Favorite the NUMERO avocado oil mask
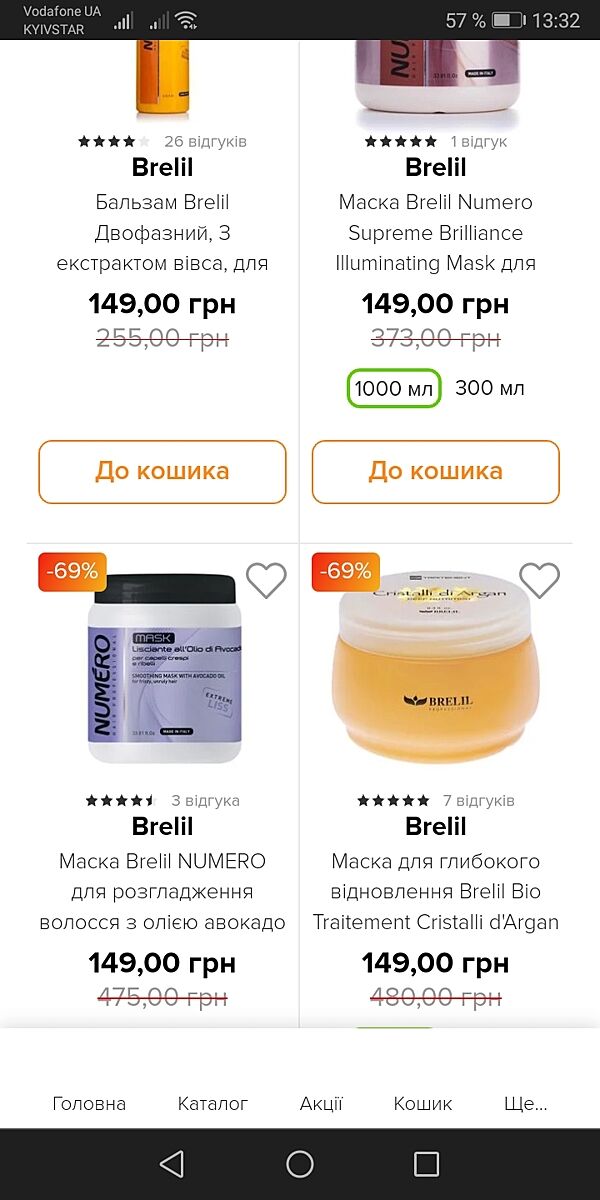Viewport: 600px width, 1200px height. tap(266, 580)
